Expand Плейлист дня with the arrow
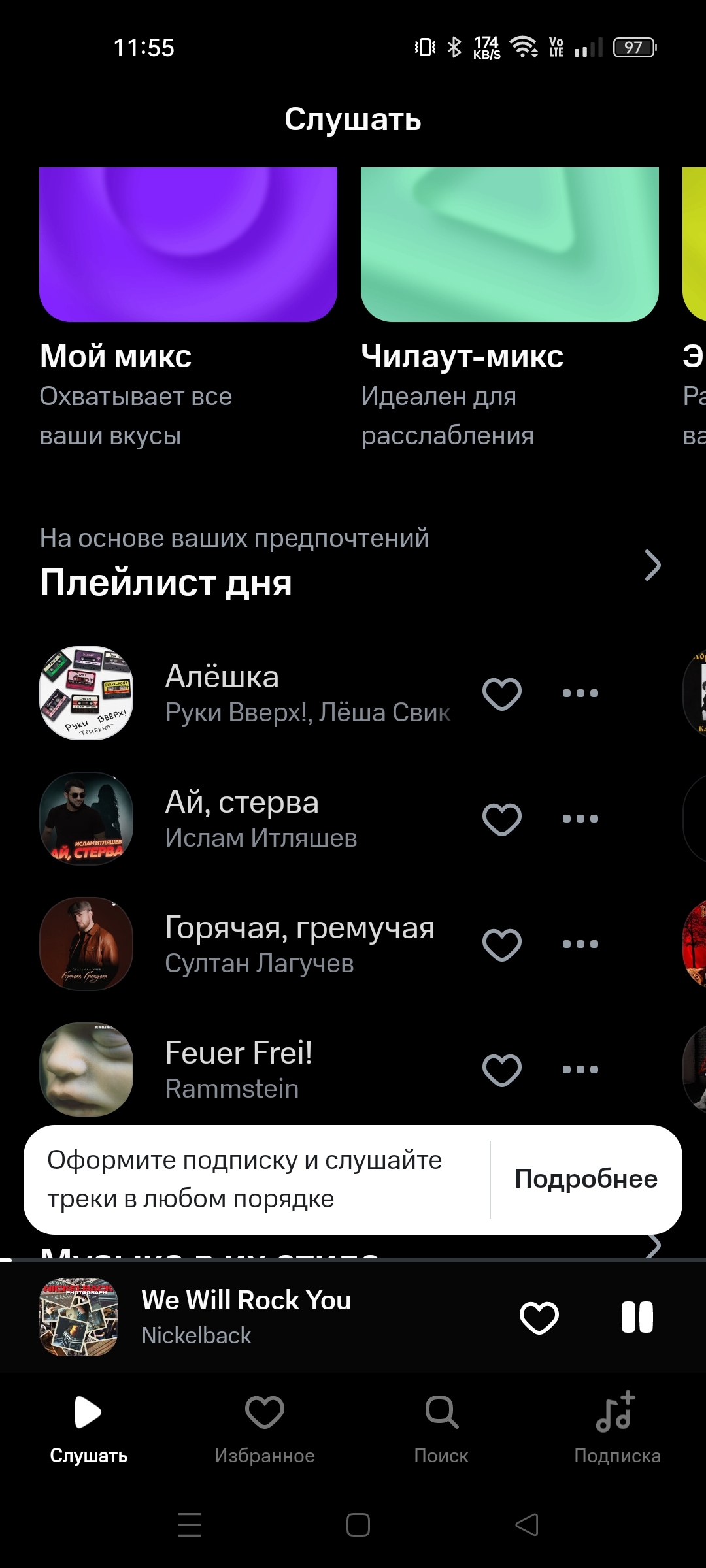706x1568 pixels. click(652, 565)
